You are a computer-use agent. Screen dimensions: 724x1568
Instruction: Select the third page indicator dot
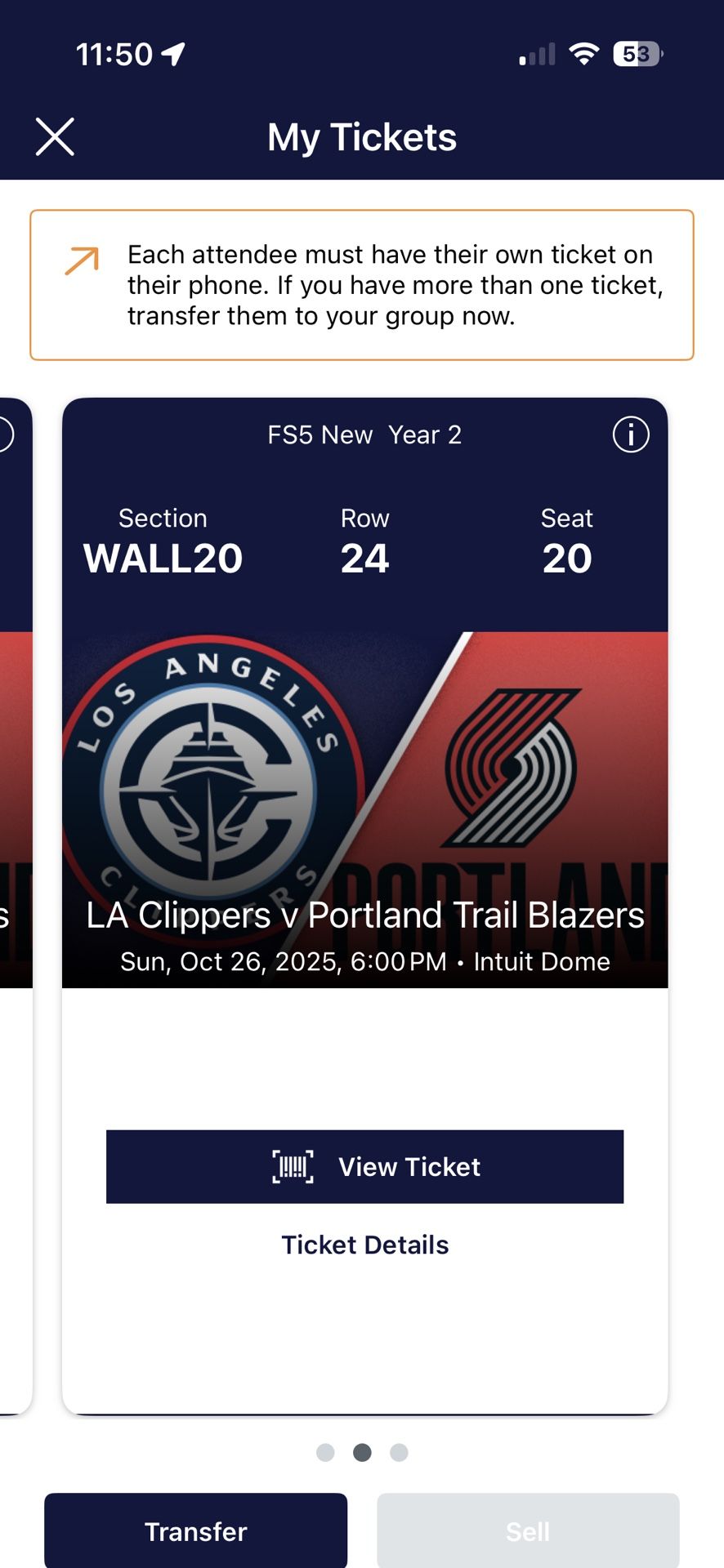(x=399, y=1453)
